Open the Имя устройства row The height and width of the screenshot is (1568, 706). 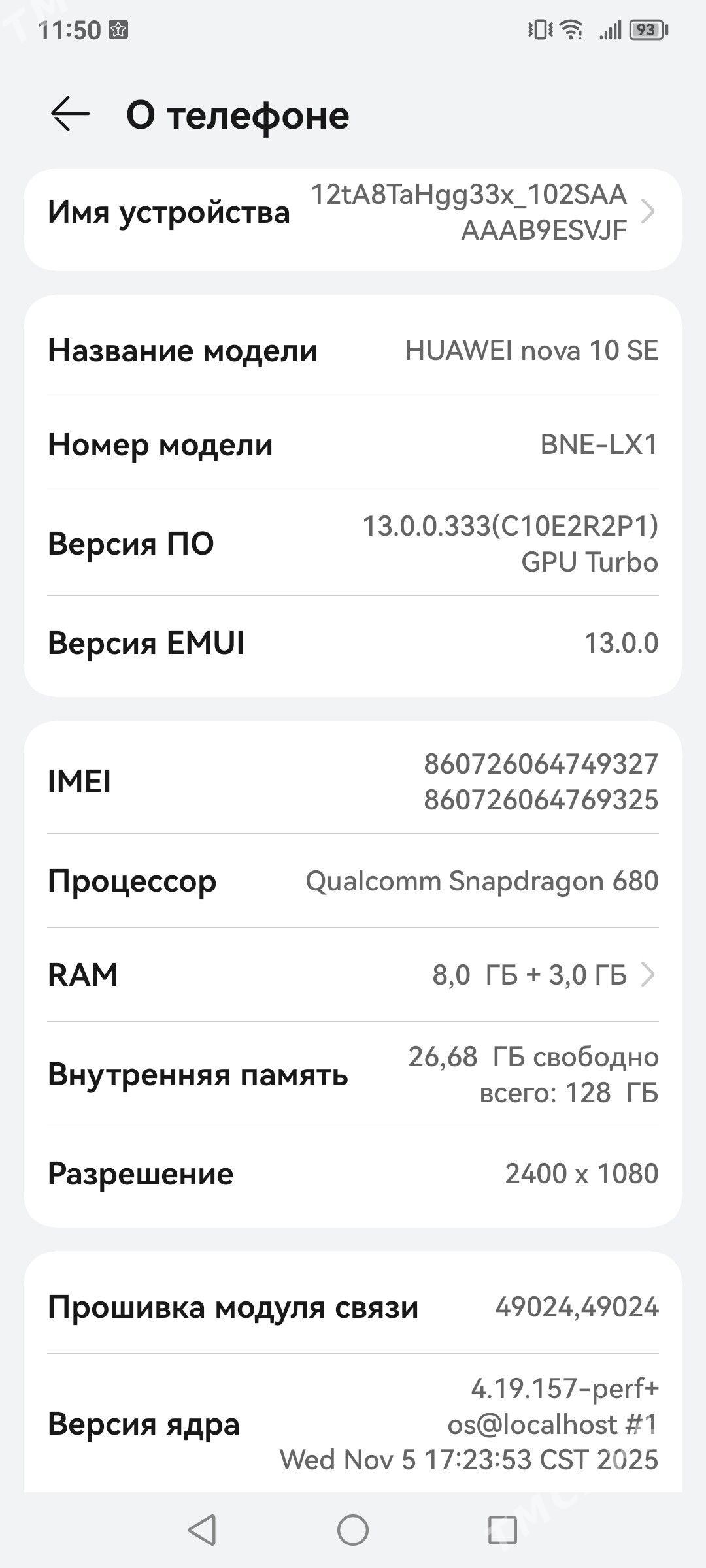(x=353, y=213)
